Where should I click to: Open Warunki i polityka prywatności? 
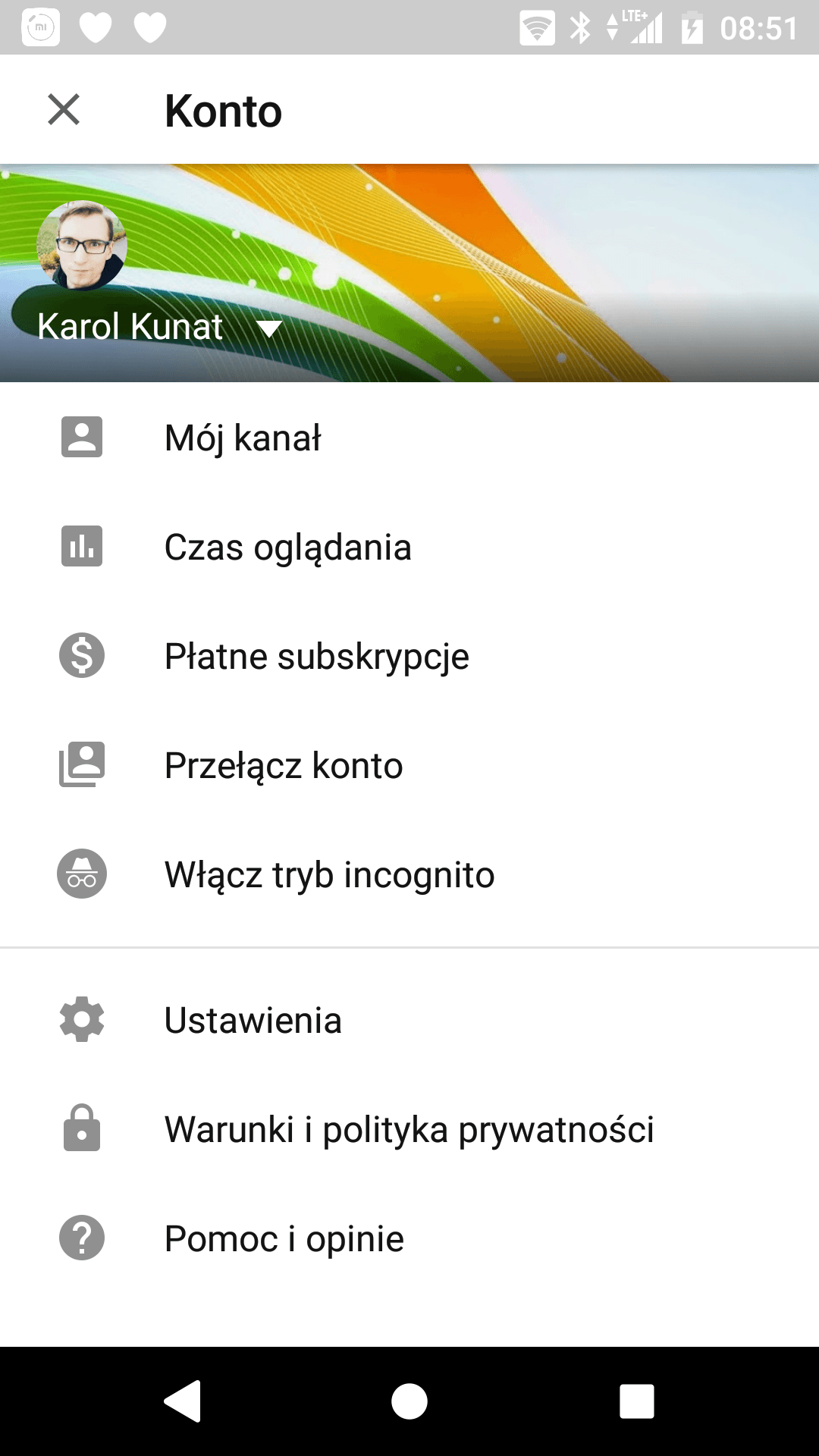[x=409, y=1129]
